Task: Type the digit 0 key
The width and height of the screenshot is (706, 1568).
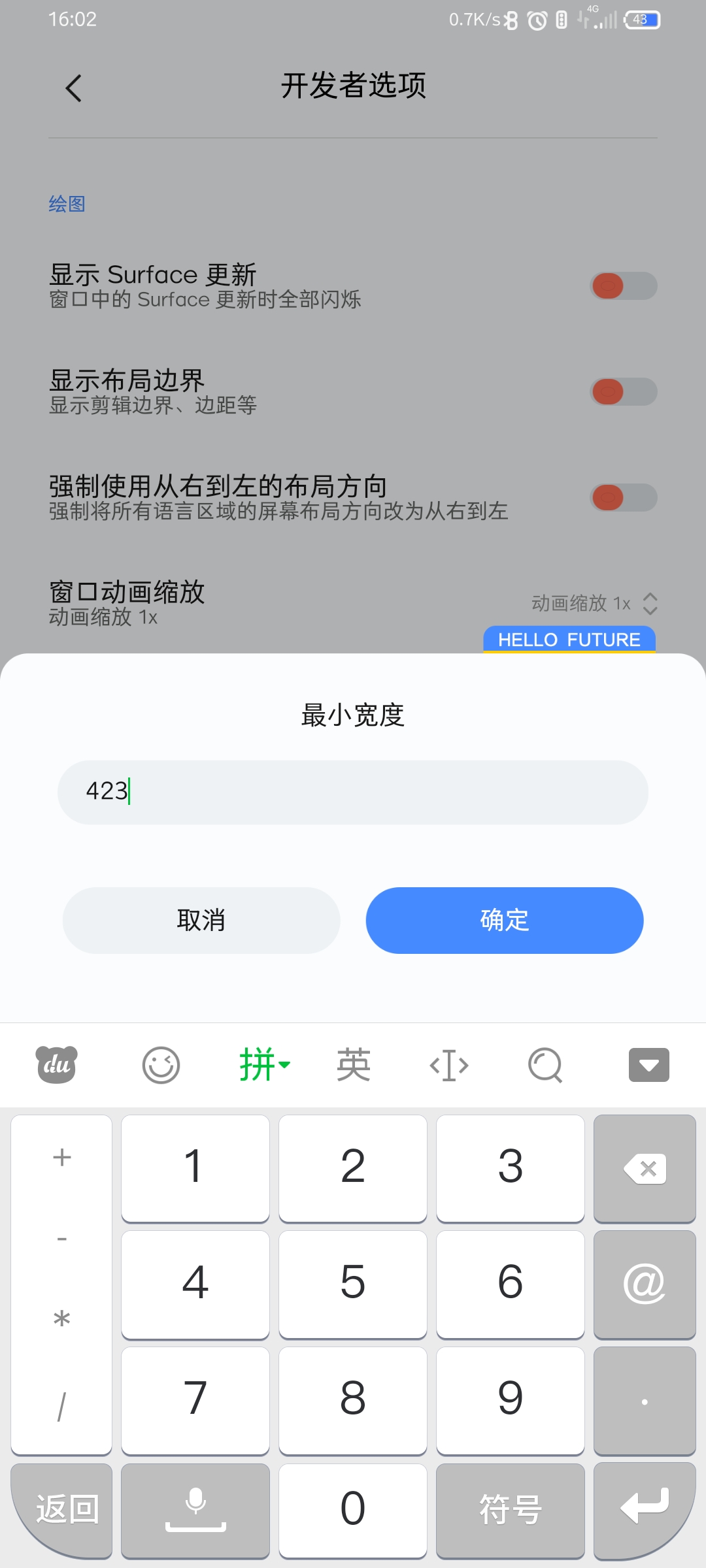Action: pos(353,1509)
